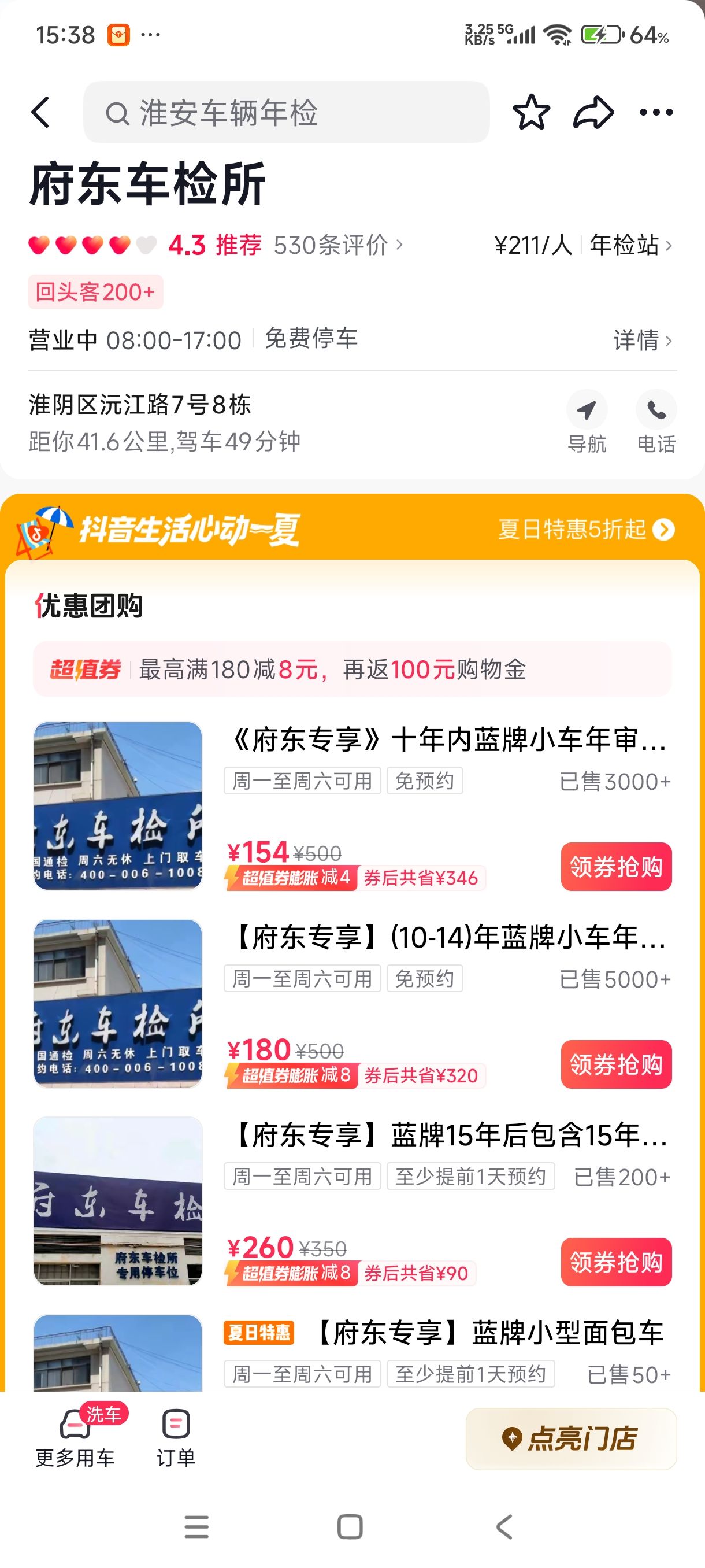Tap the 点亮门店 button
Image resolution: width=705 pixels, height=1568 pixels.
[x=571, y=1439]
